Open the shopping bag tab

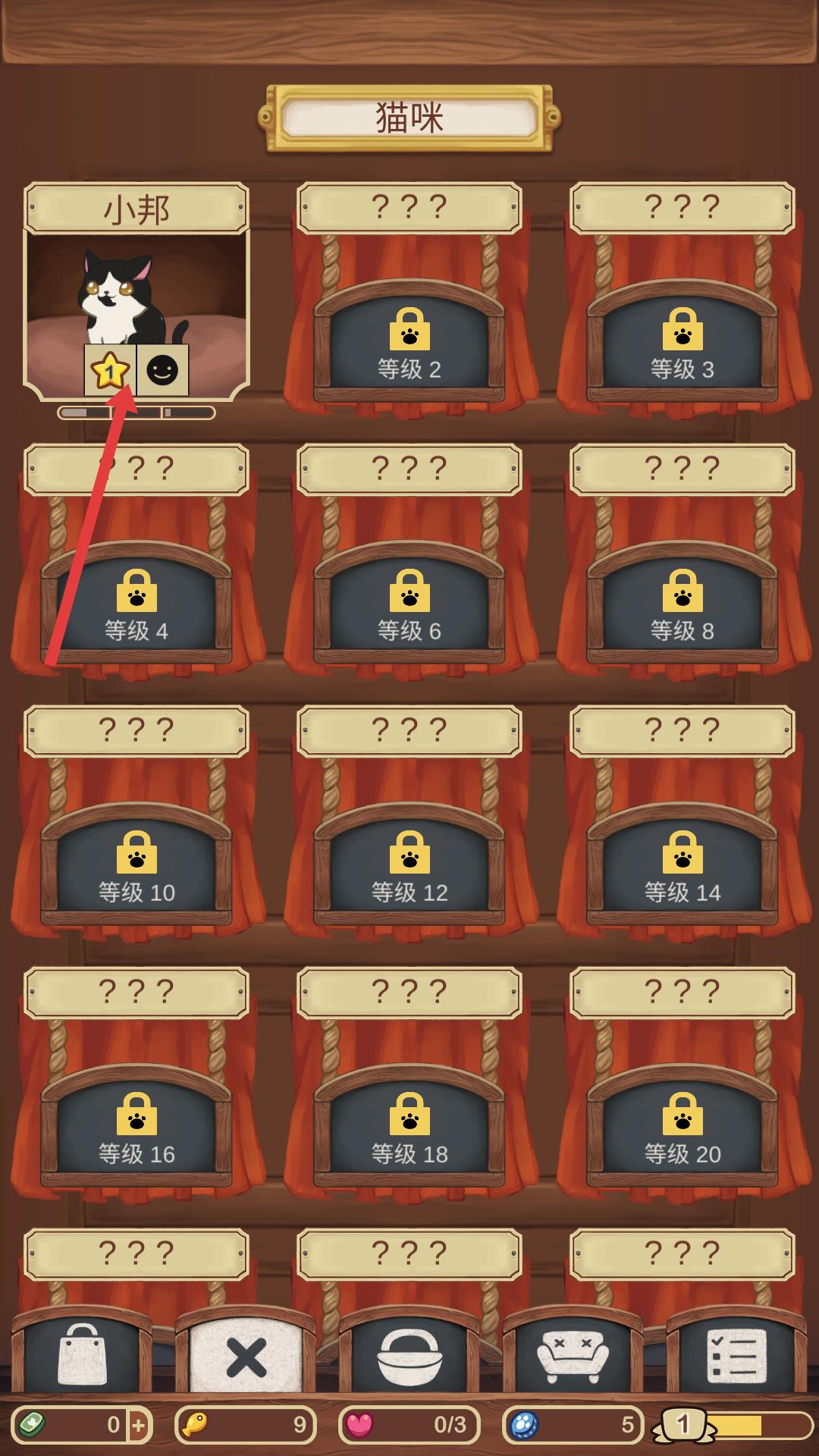pos(82,1356)
